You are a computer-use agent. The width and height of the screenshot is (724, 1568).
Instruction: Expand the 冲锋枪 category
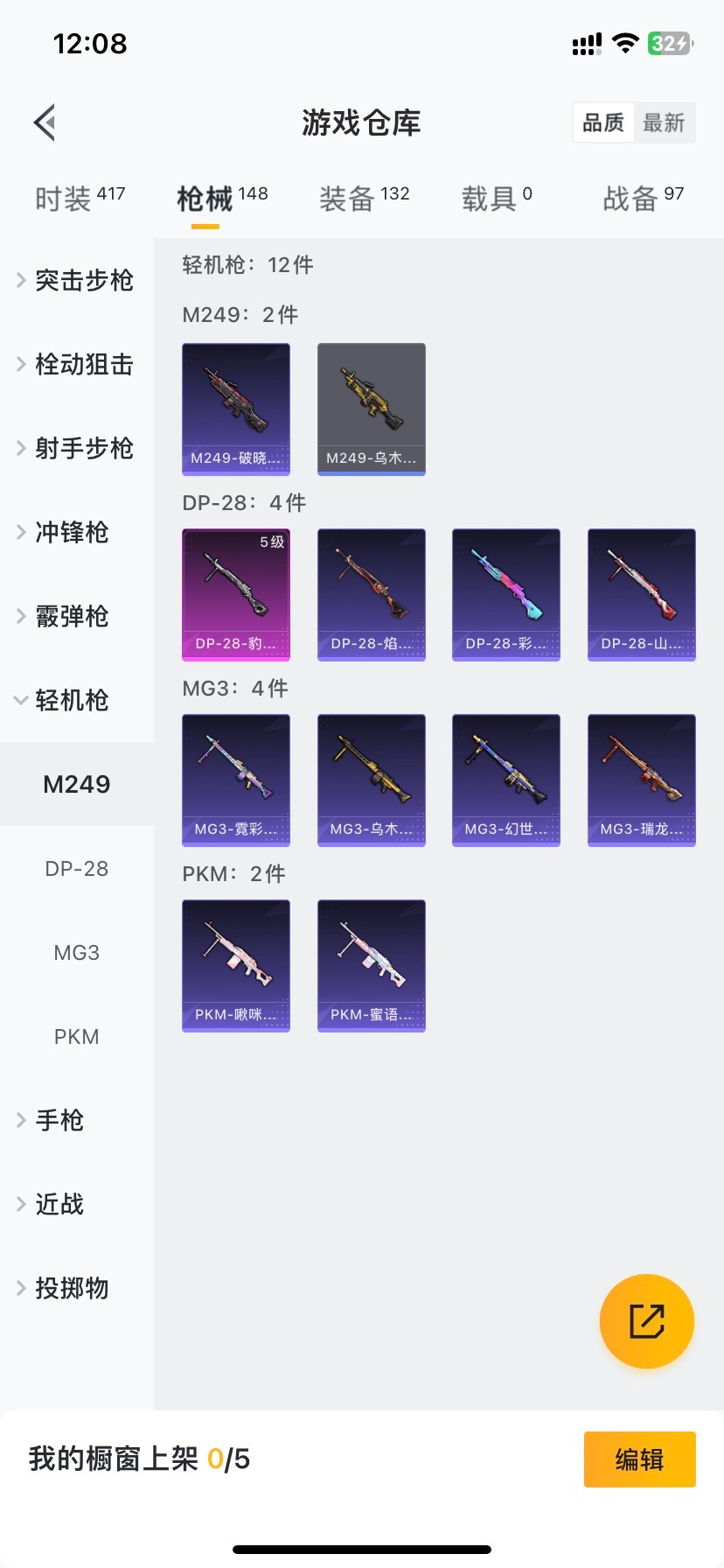click(72, 532)
